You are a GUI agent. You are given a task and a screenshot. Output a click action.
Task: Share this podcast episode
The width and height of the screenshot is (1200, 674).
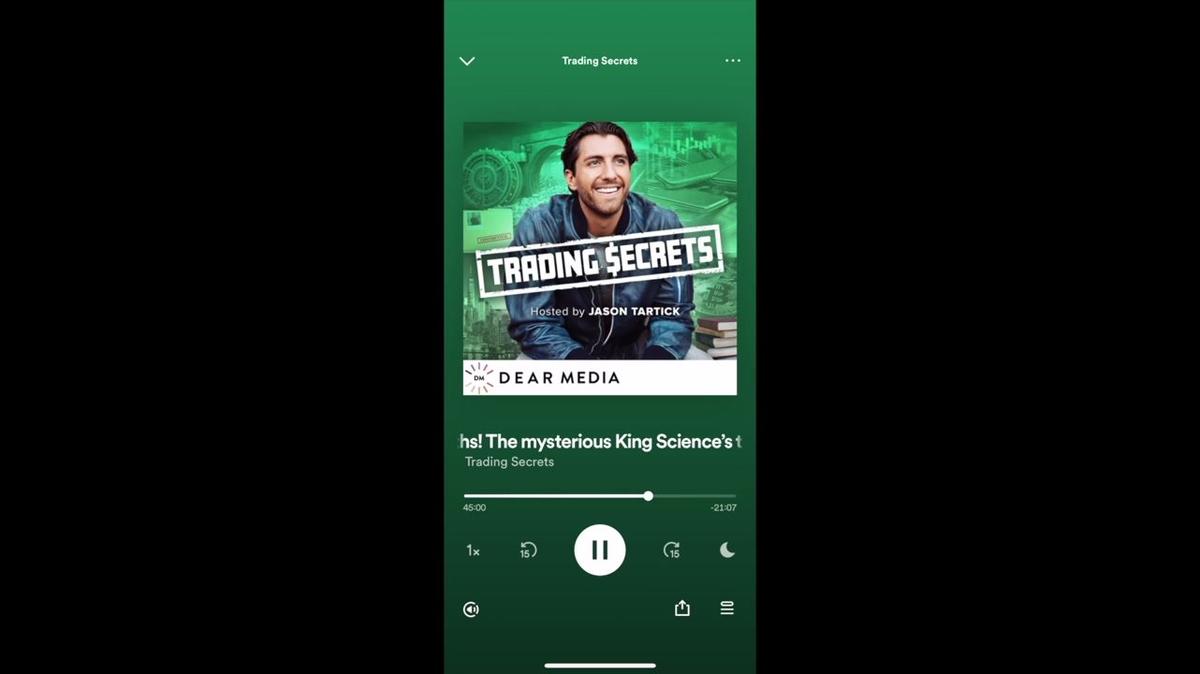[682, 608]
